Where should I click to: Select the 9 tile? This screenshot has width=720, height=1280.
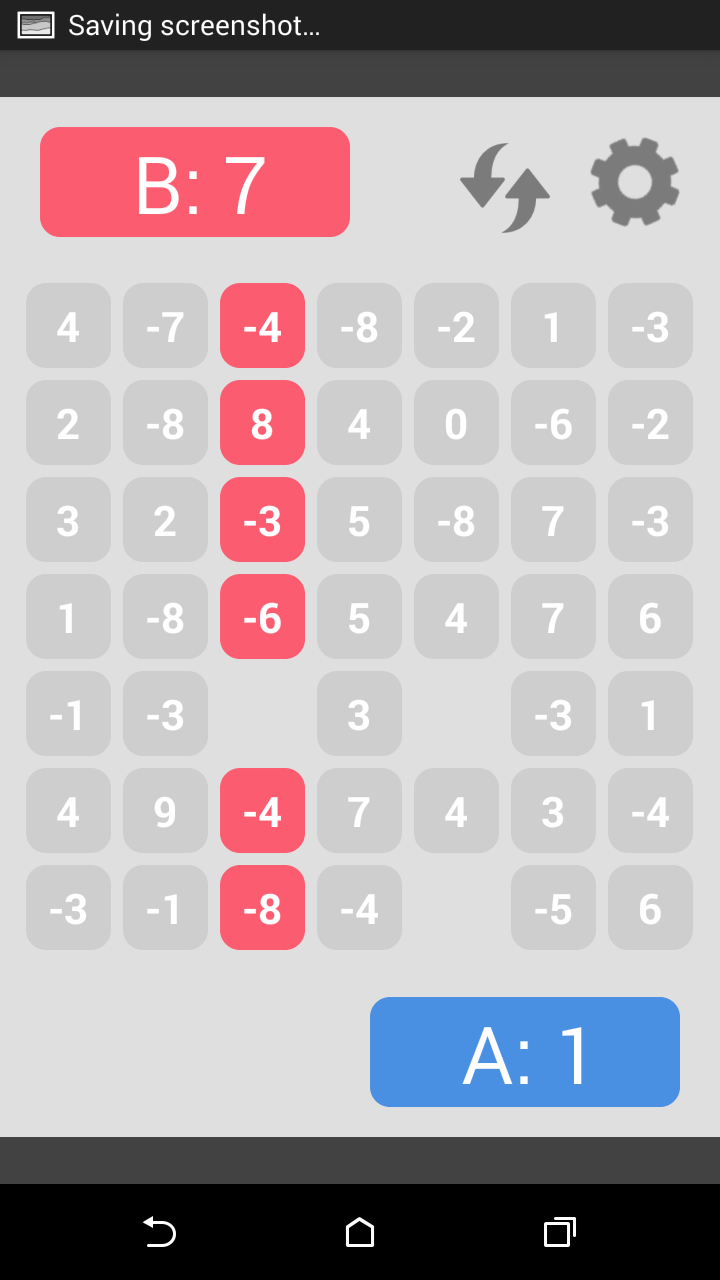click(165, 811)
